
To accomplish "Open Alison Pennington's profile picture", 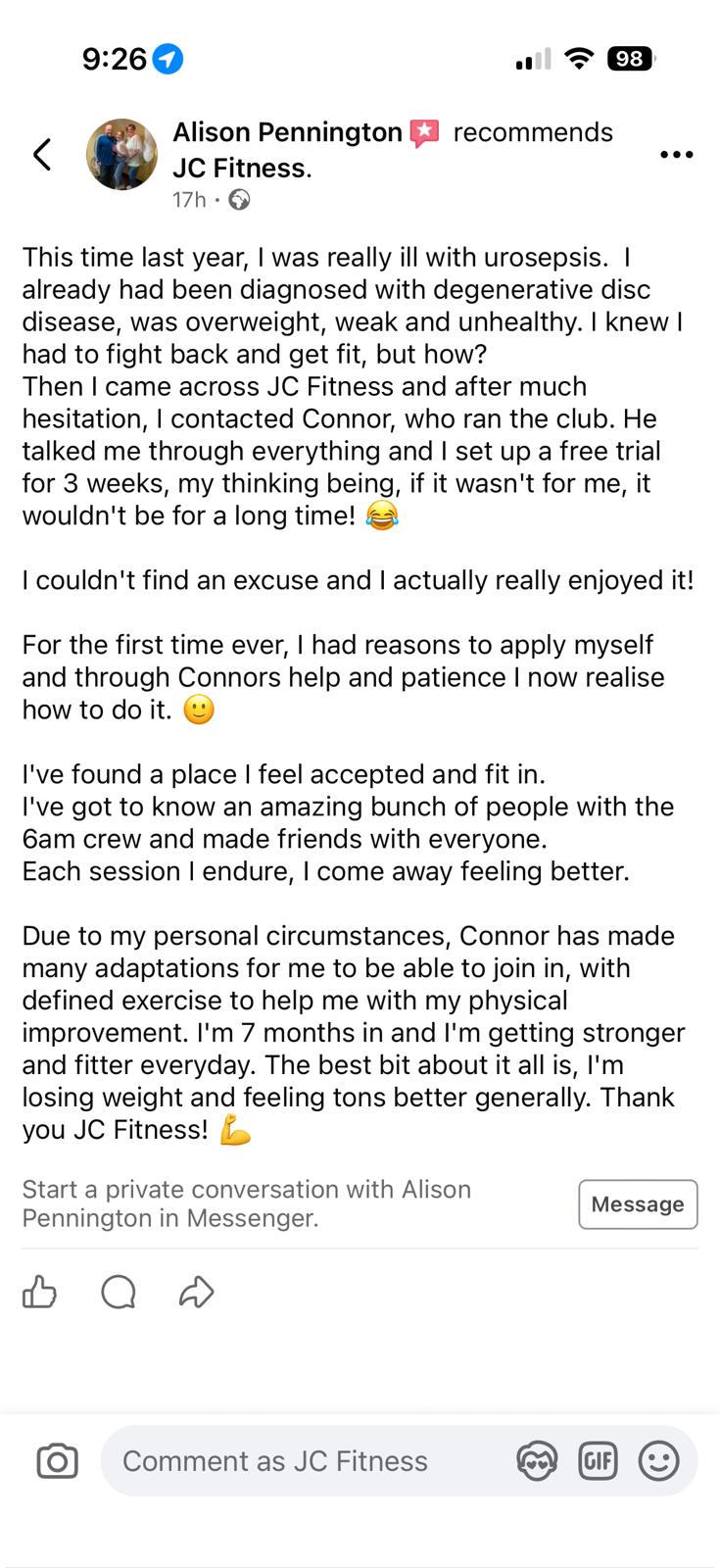I will click(121, 154).
